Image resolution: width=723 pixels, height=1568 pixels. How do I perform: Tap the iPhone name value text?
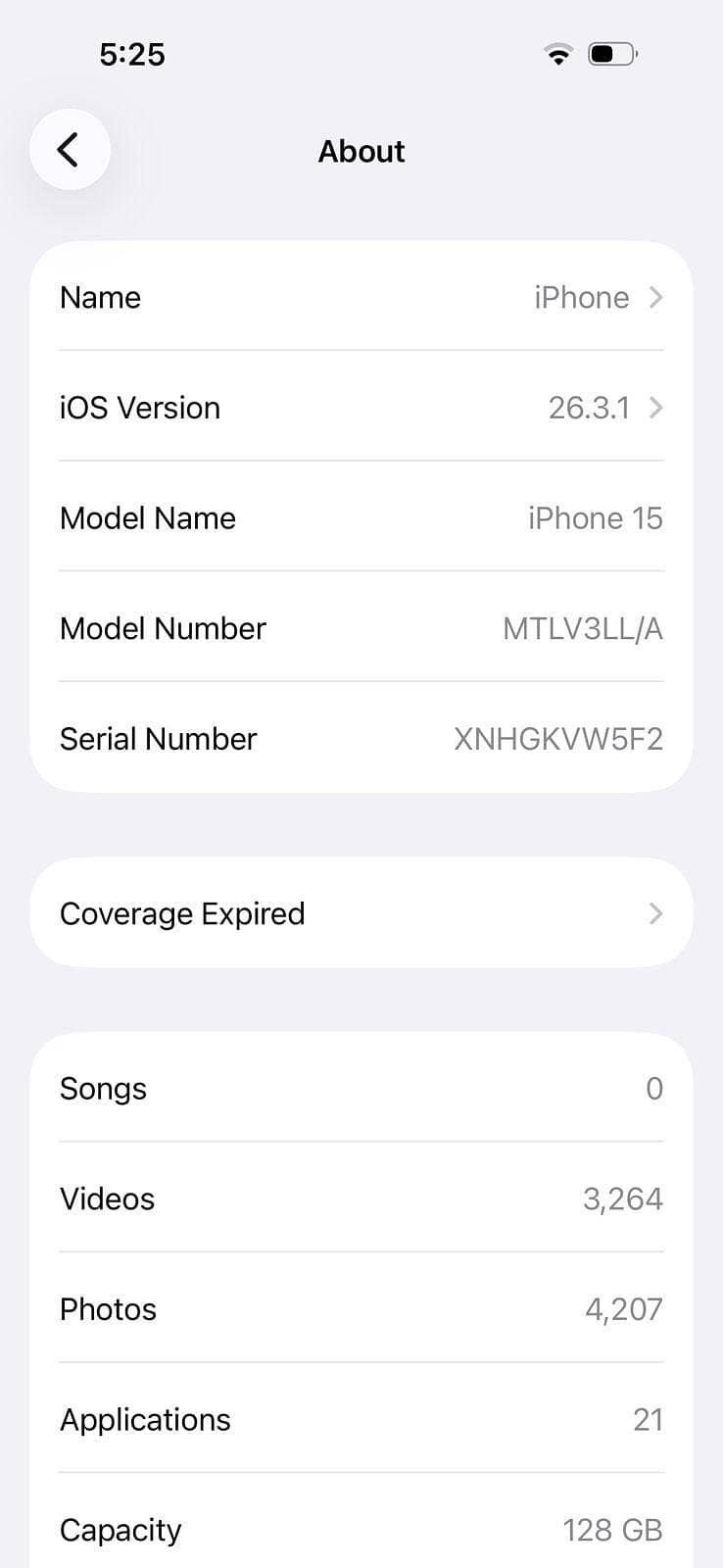(581, 297)
